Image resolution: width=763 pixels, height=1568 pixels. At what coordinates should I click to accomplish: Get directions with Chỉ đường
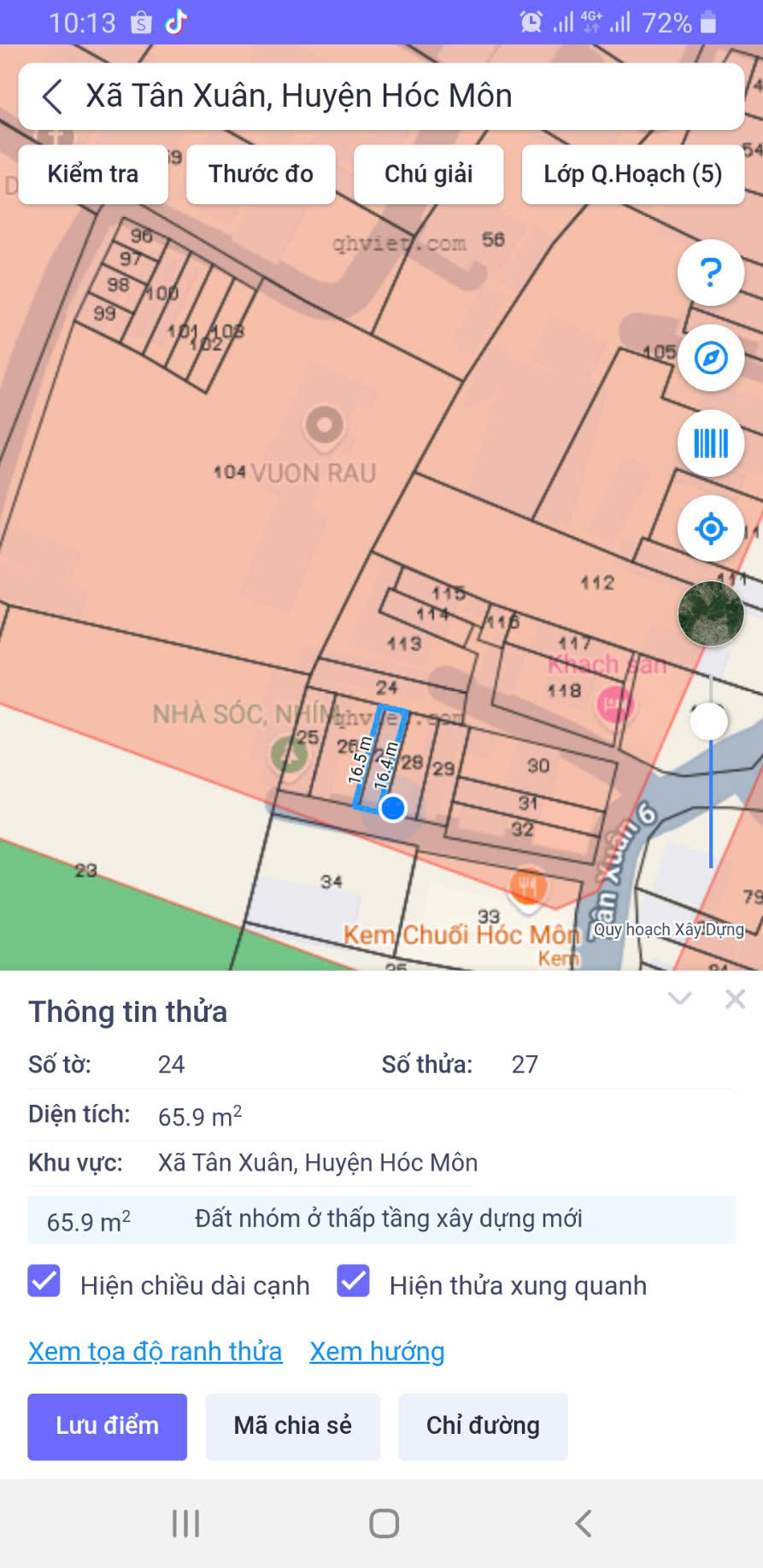point(483,1425)
